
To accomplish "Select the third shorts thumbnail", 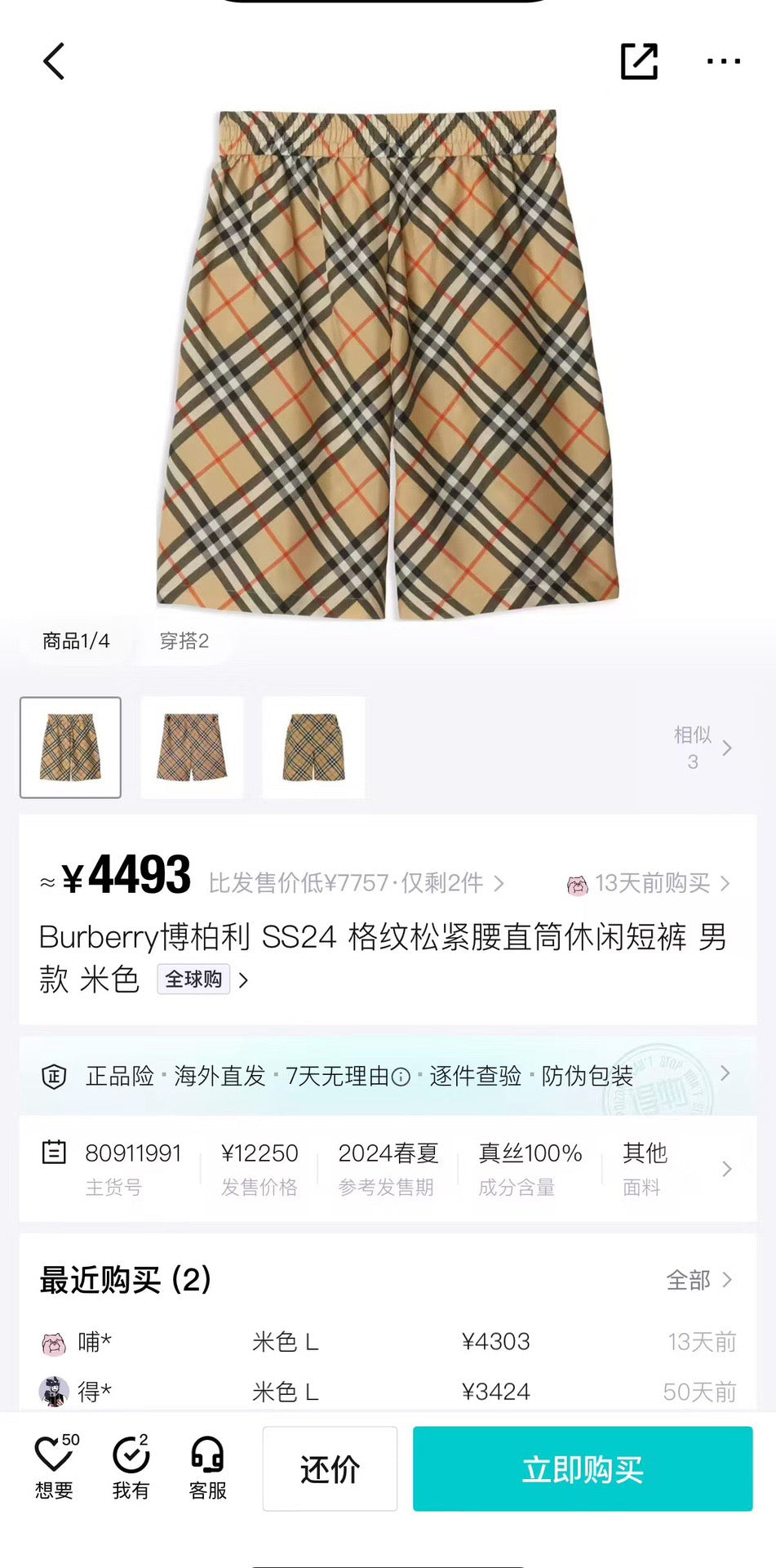I will [313, 747].
